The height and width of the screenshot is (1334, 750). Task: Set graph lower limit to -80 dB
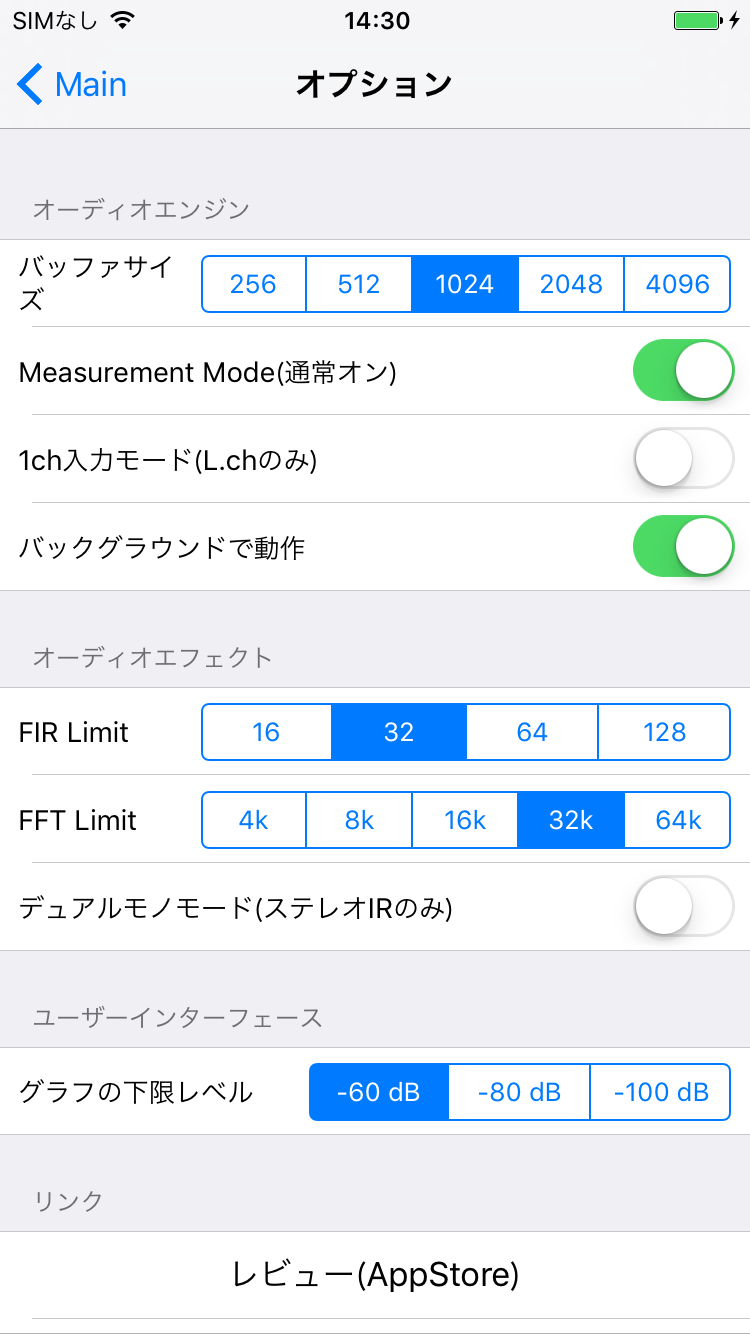pos(519,1092)
